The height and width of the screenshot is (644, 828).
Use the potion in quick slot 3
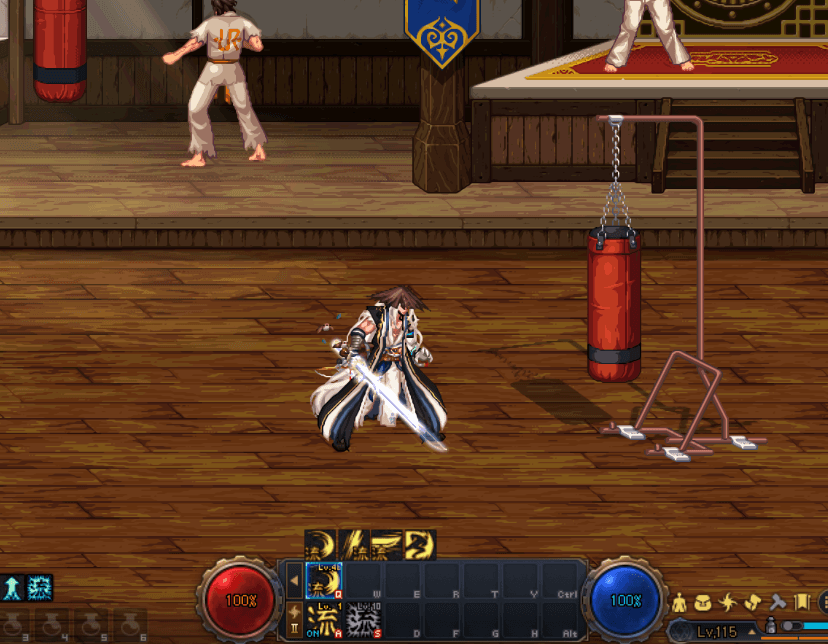coord(13,624)
